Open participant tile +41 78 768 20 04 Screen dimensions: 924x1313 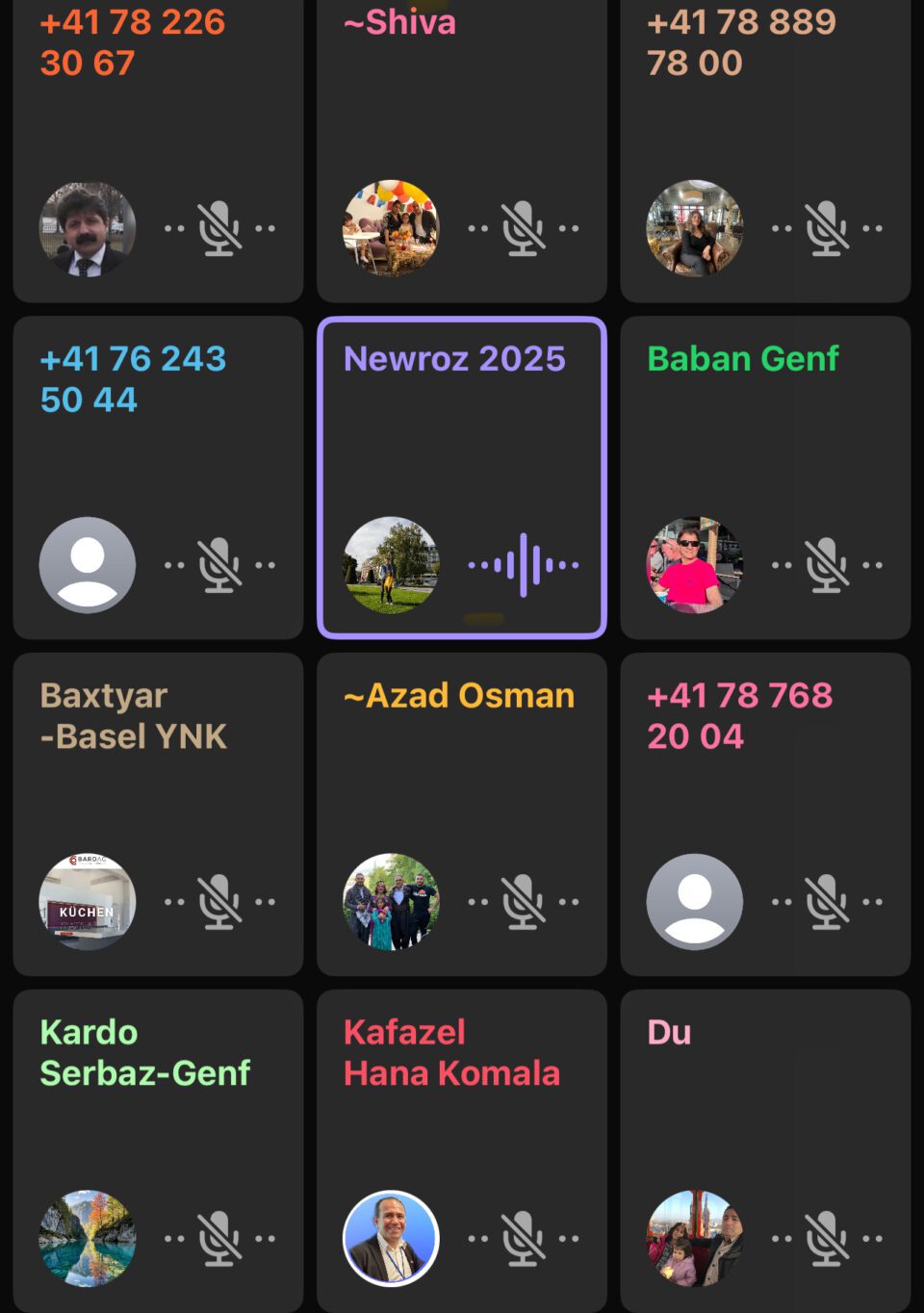coord(765,814)
